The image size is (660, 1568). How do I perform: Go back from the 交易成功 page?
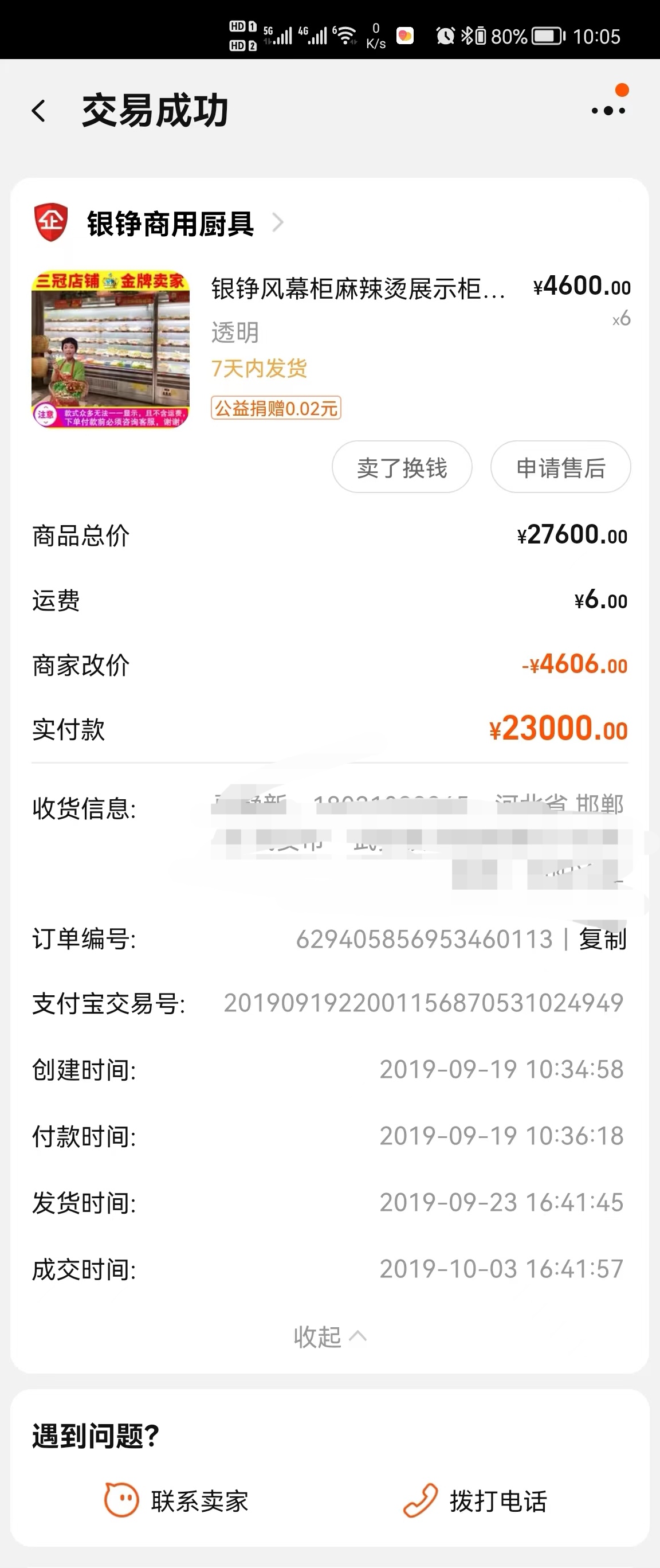(39, 111)
